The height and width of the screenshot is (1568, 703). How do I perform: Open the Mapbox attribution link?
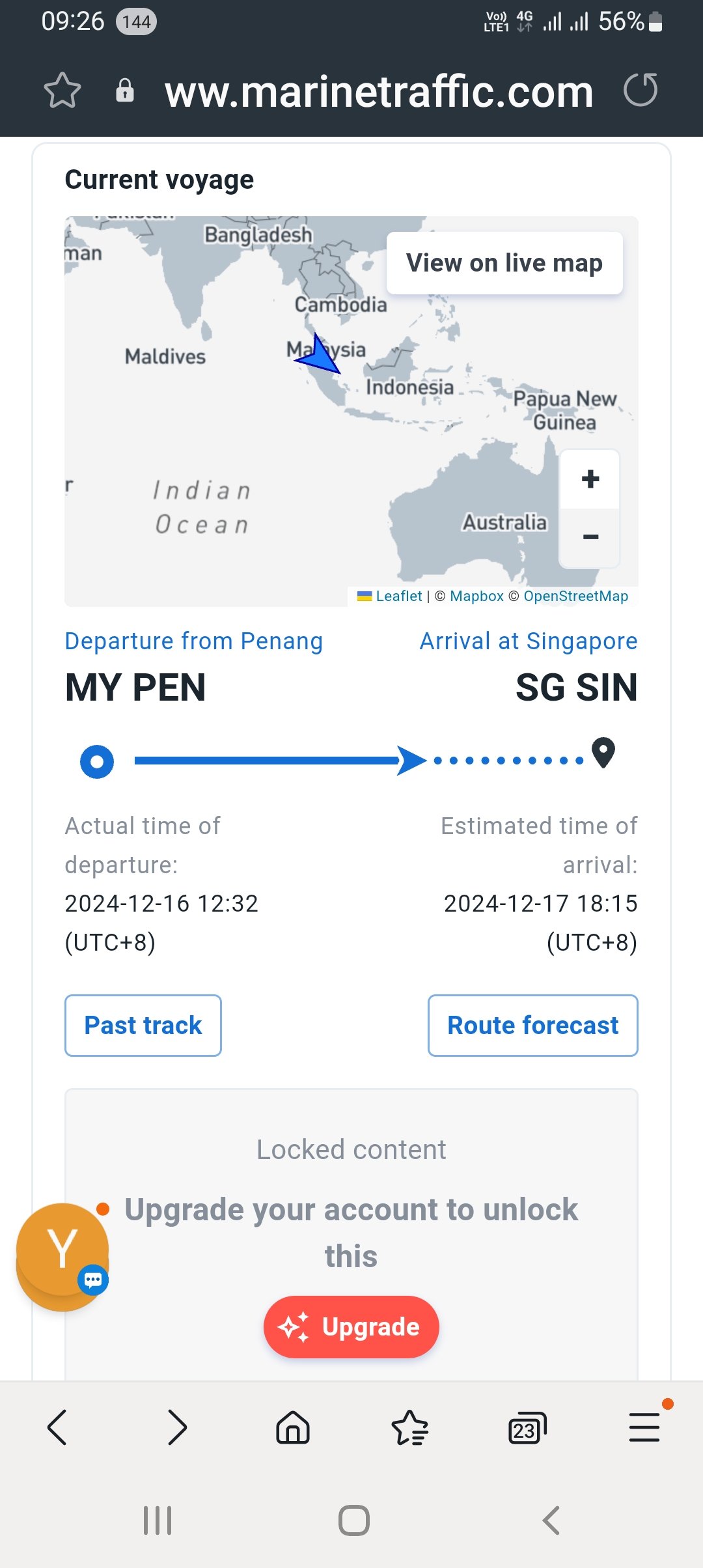(x=476, y=596)
